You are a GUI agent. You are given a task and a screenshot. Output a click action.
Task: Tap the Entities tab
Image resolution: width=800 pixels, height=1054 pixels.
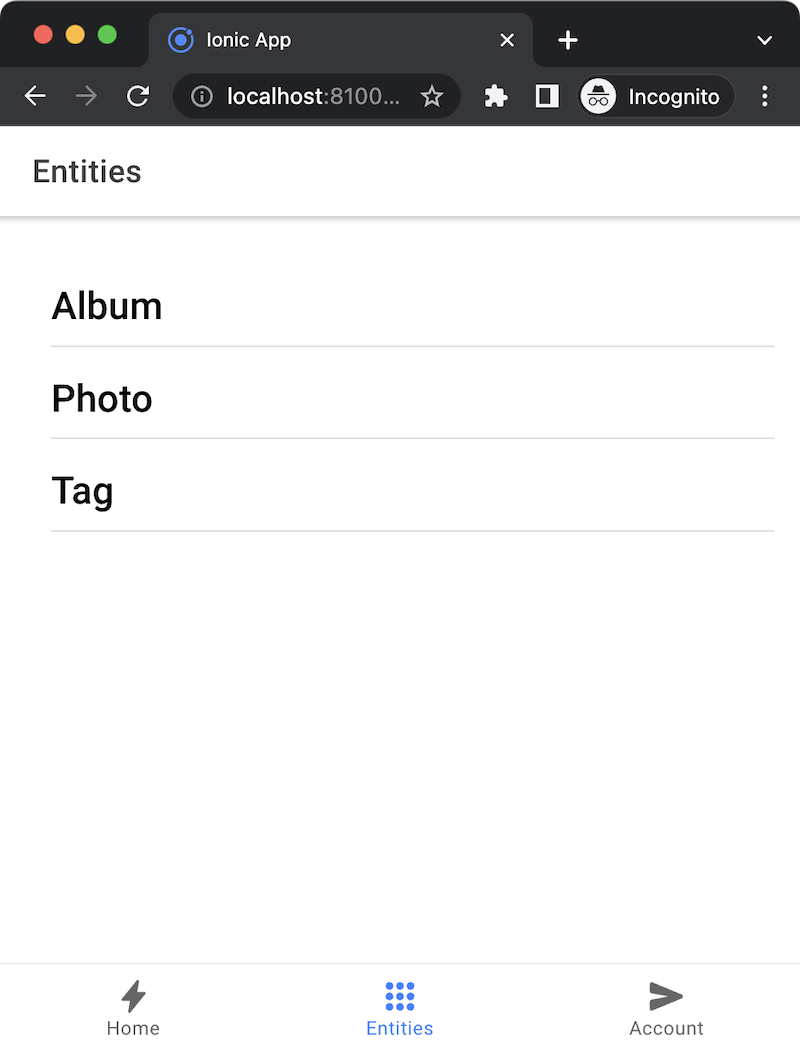[x=399, y=1008]
